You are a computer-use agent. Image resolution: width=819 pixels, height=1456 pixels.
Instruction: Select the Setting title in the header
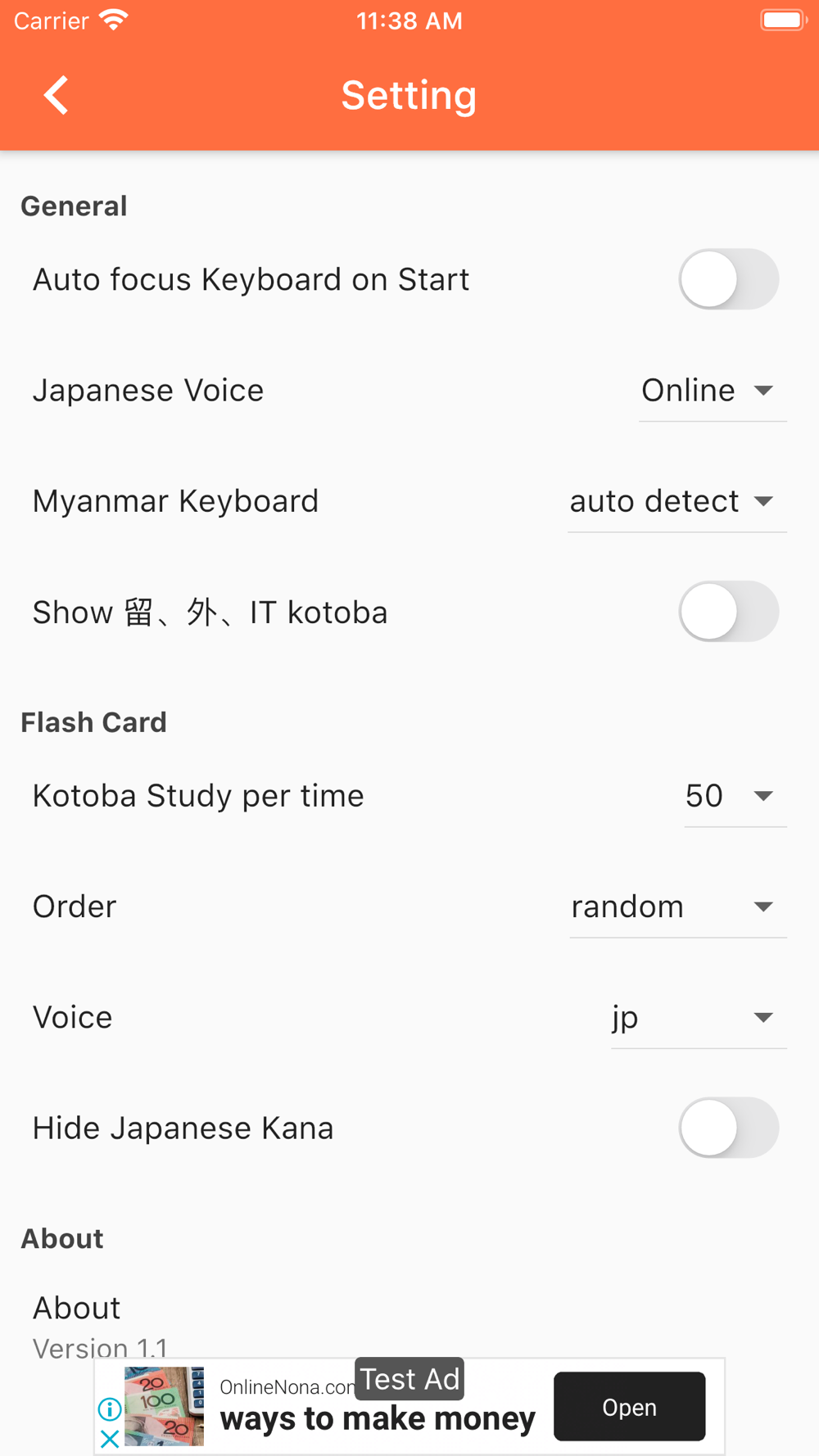coord(409,95)
